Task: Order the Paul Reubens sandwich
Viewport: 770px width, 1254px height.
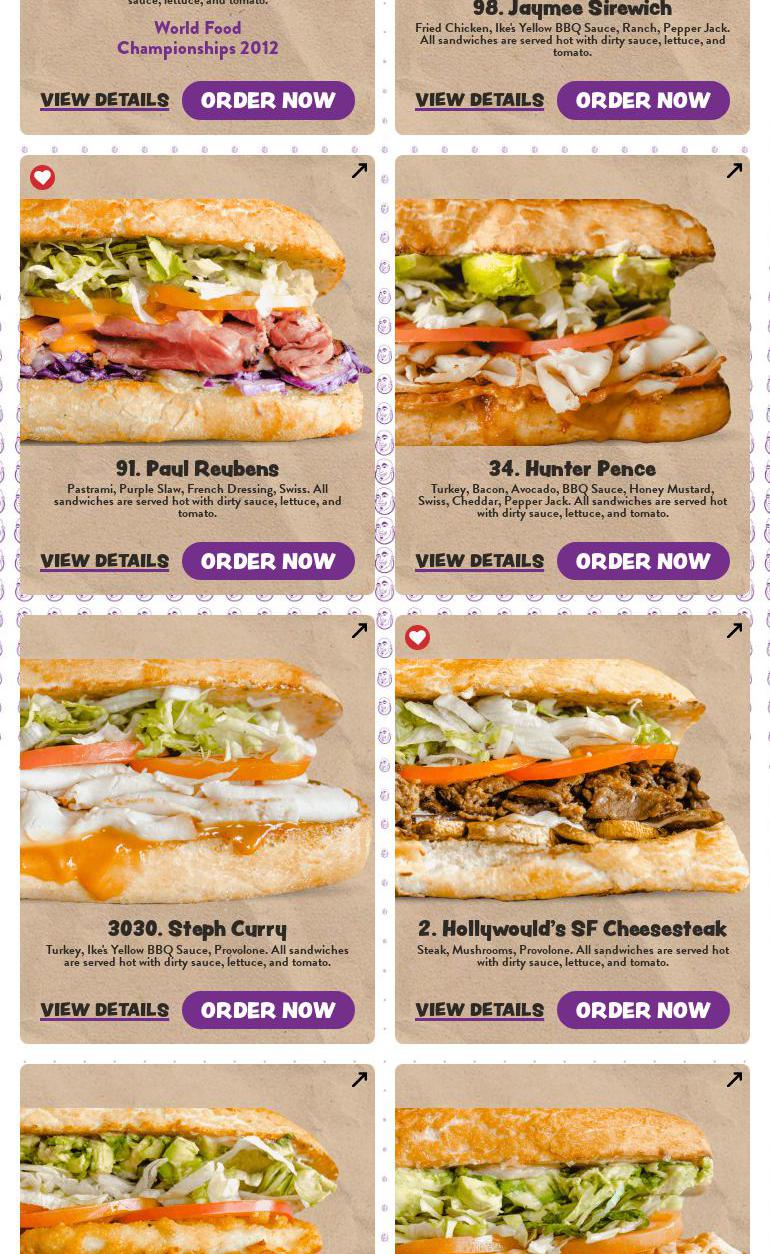Action: pyautogui.click(x=268, y=561)
